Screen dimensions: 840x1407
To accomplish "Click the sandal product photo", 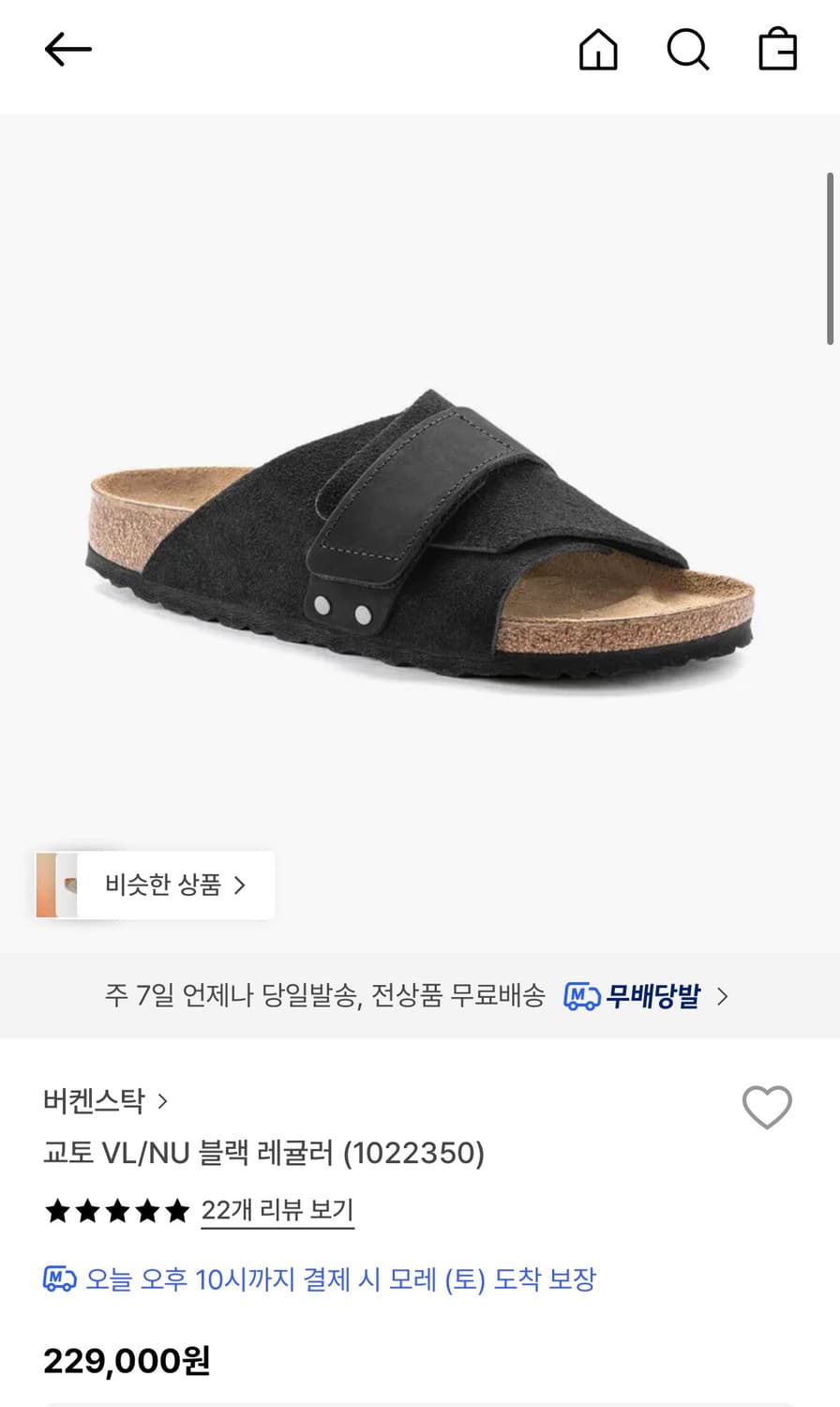I will pos(420,525).
